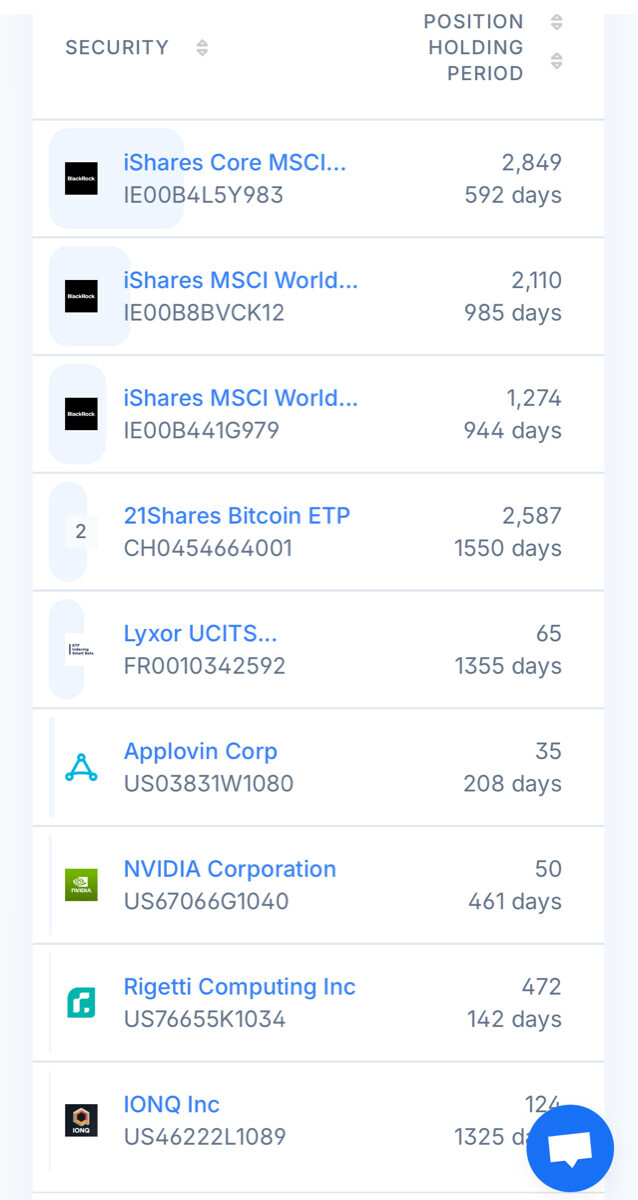Viewport: 638px width, 1200px height.
Task: Open iShares MSCI World IE00B441G979 link
Action: [x=240, y=398]
